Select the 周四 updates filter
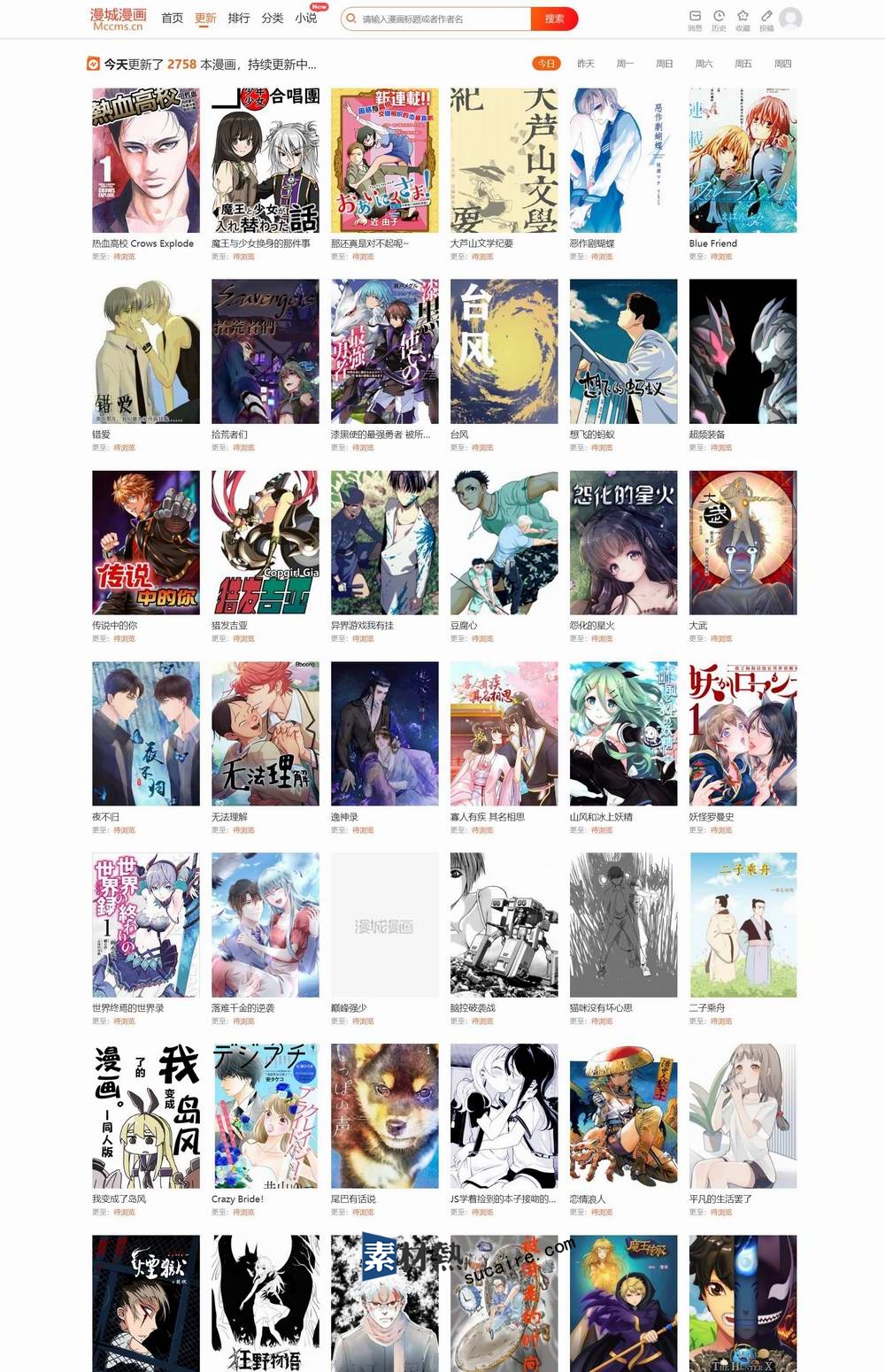 click(x=782, y=64)
